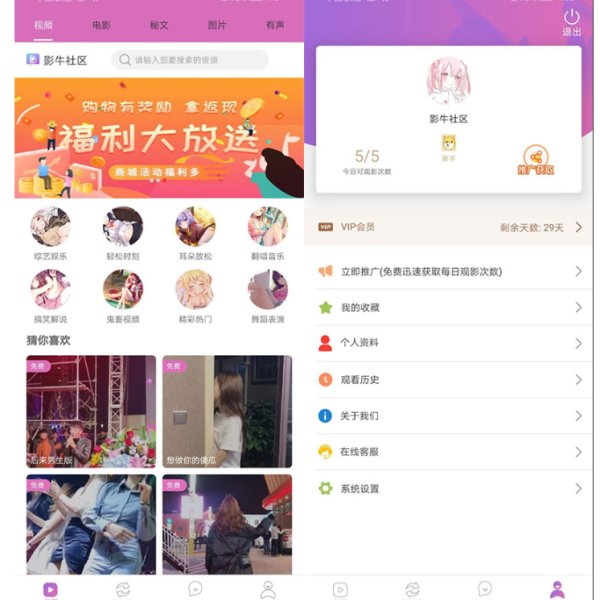Switch to the 电影 tab
The image size is (600, 600).
point(101,24)
